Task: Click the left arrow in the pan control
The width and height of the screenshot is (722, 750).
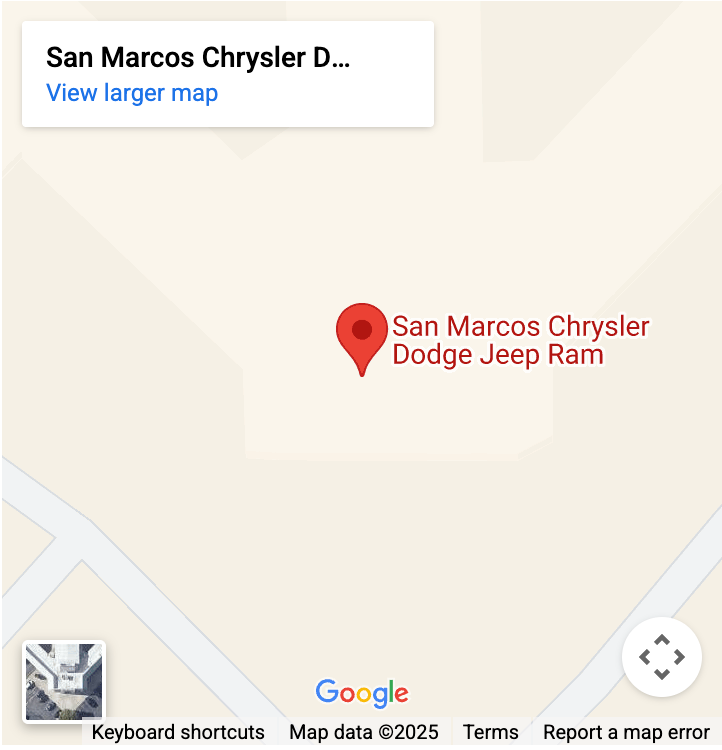Action: pyautogui.click(x=645, y=657)
